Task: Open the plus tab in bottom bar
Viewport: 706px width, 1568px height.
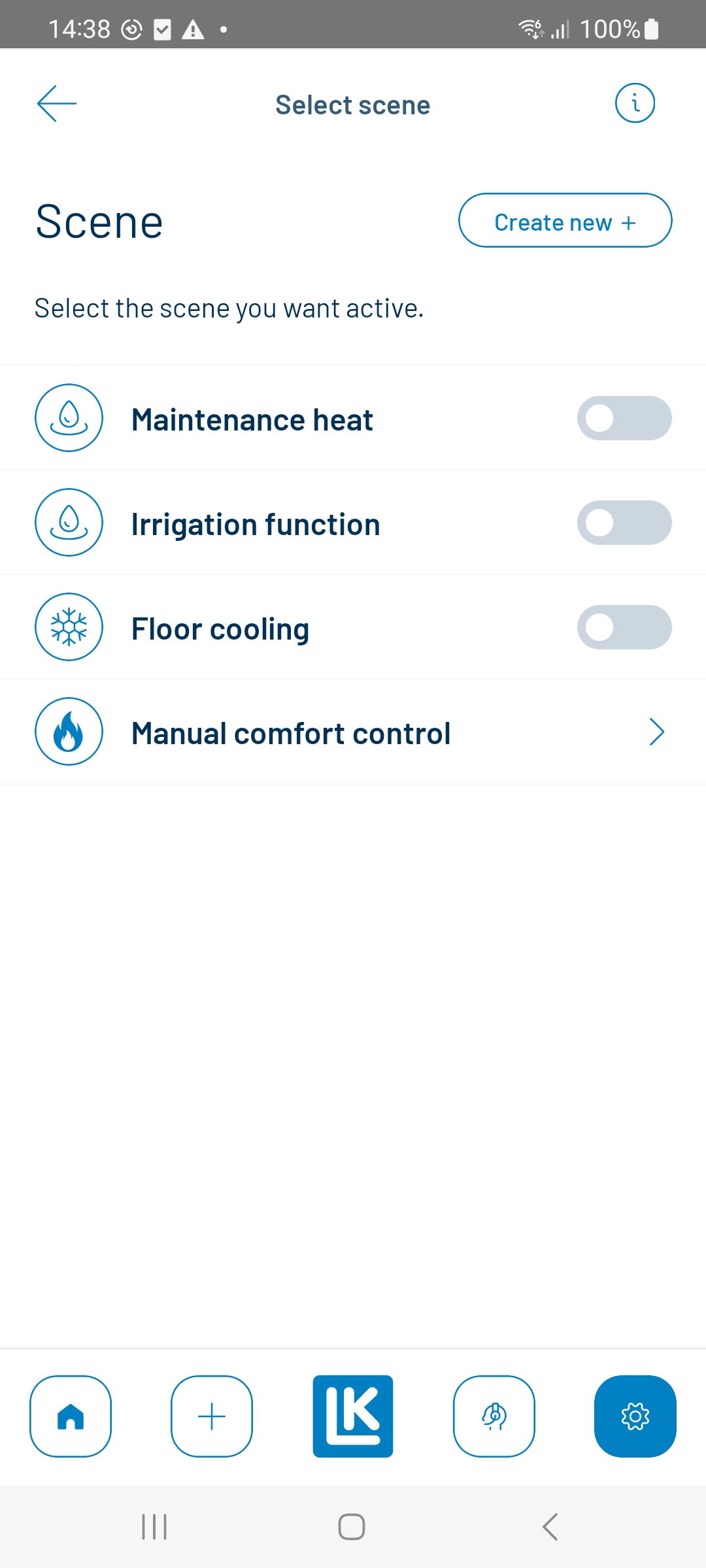Action: click(x=212, y=1416)
